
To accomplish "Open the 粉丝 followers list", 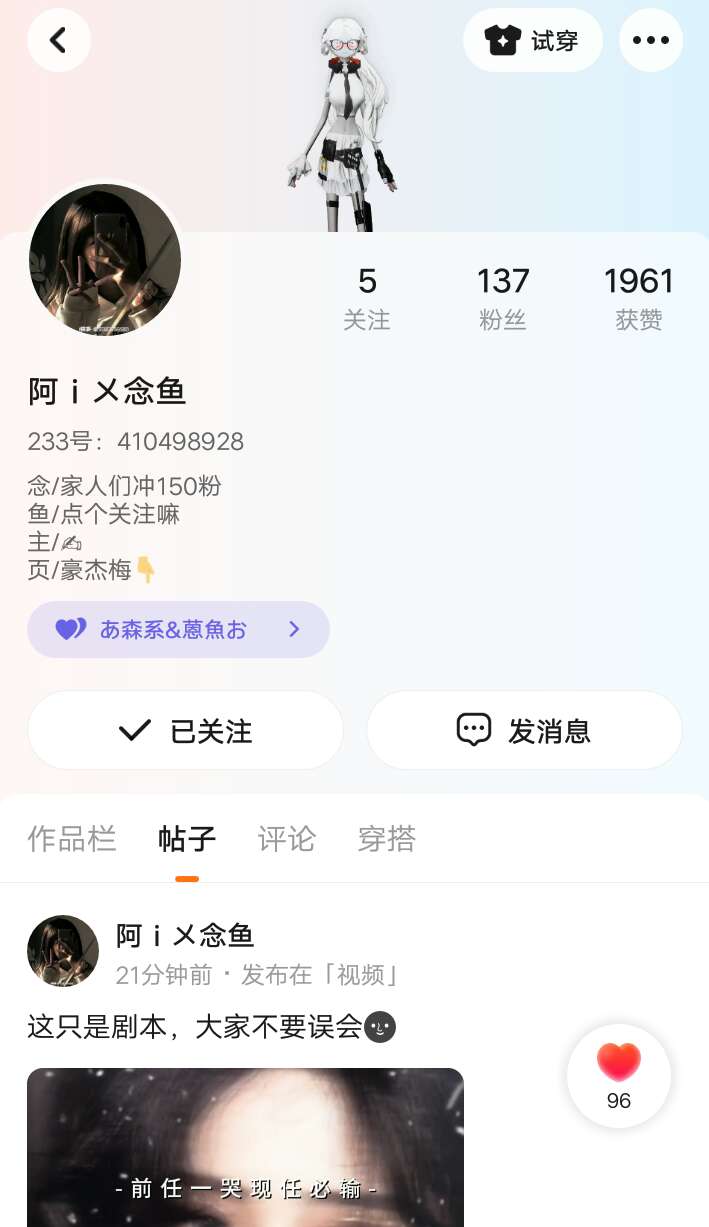I will (502, 297).
